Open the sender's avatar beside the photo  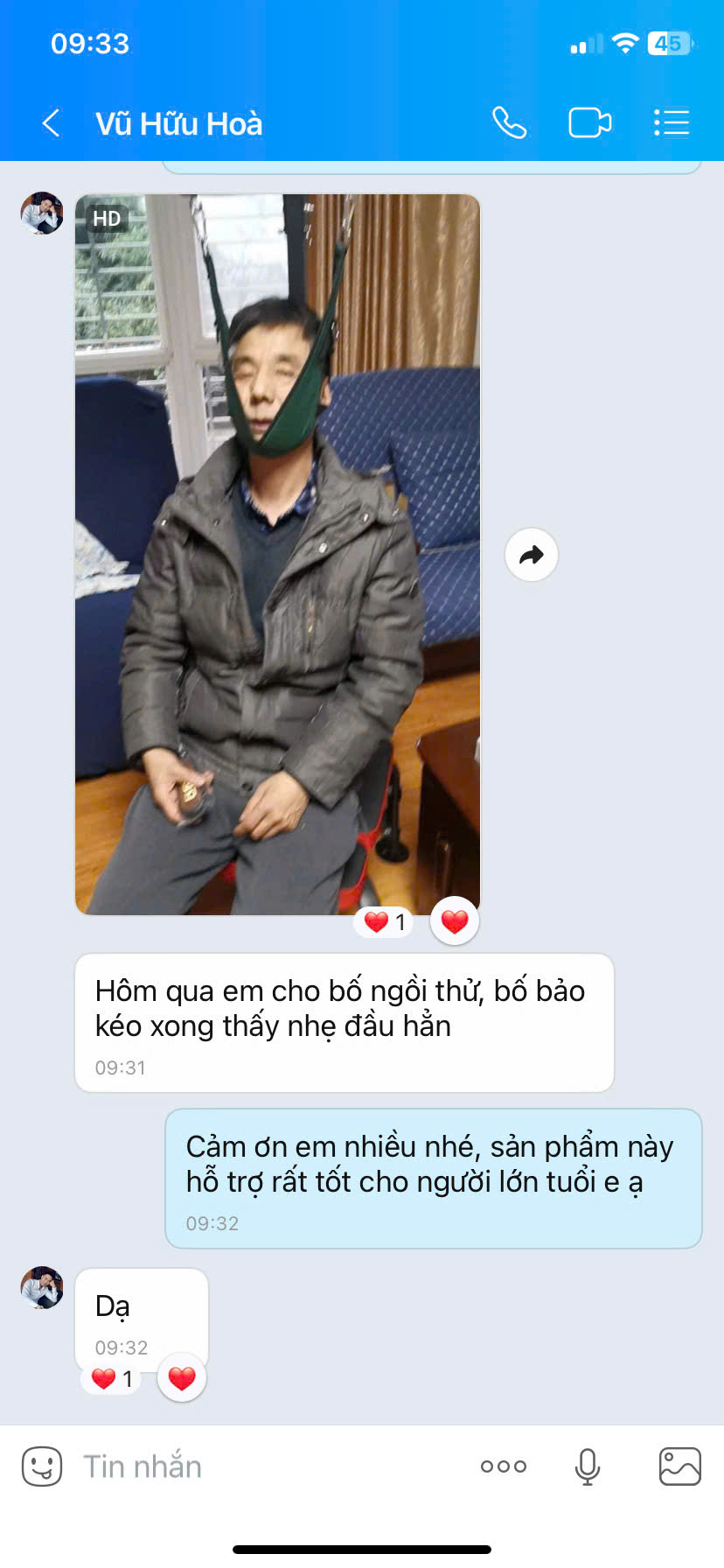point(42,213)
